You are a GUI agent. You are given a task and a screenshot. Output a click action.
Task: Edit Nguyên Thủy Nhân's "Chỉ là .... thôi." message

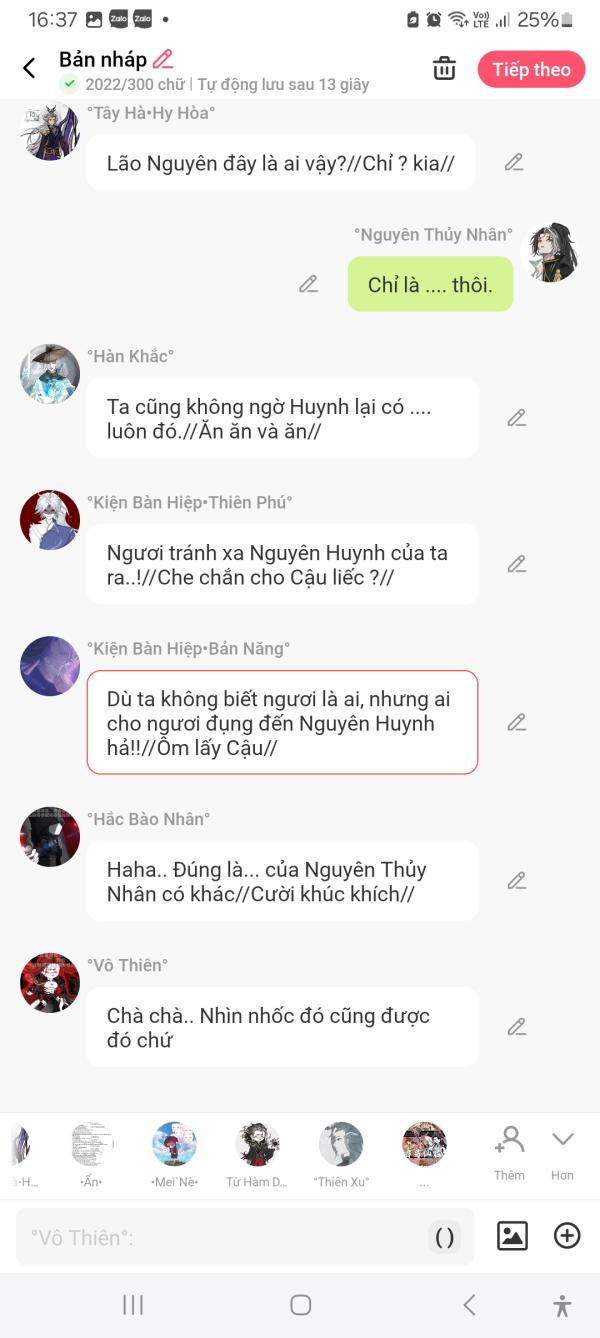309,284
